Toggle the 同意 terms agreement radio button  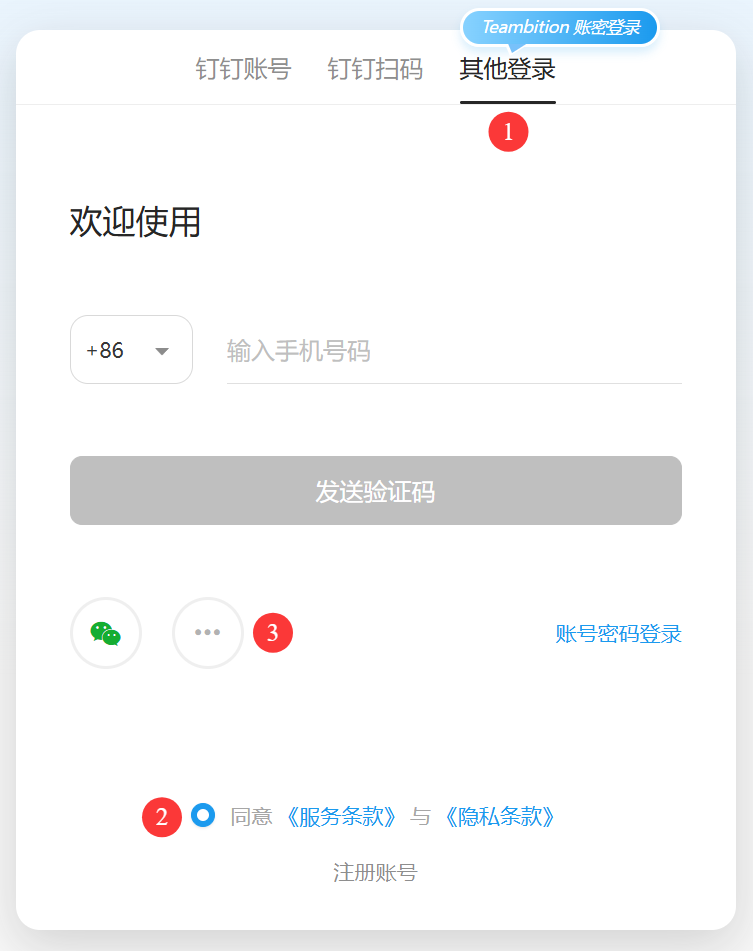(x=203, y=815)
